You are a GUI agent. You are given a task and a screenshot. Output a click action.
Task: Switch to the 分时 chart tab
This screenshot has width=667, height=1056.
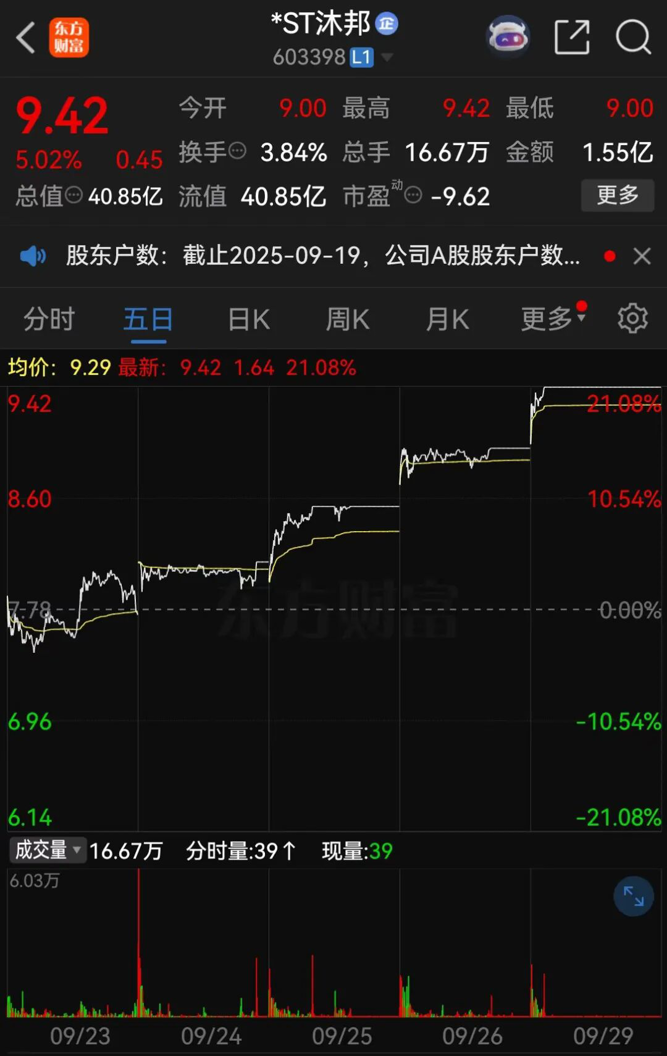49,319
